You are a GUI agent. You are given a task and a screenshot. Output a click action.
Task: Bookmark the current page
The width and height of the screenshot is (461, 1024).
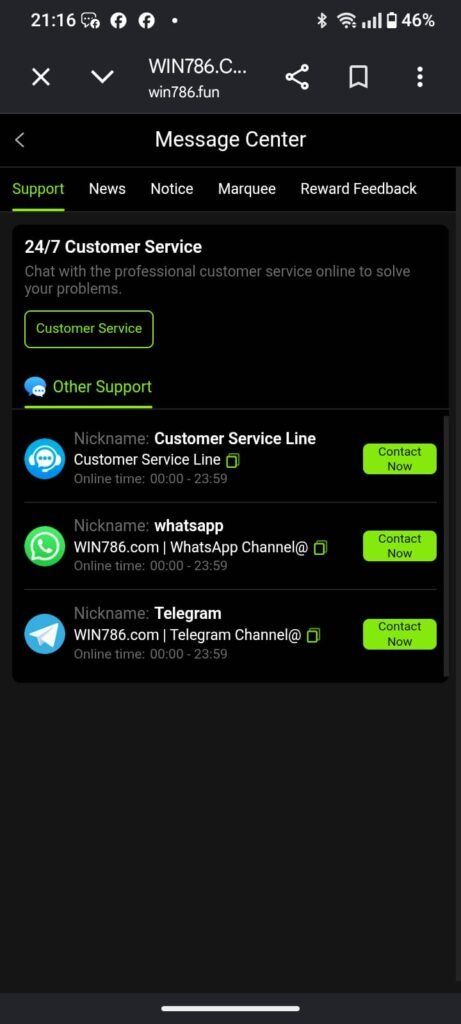(358, 78)
